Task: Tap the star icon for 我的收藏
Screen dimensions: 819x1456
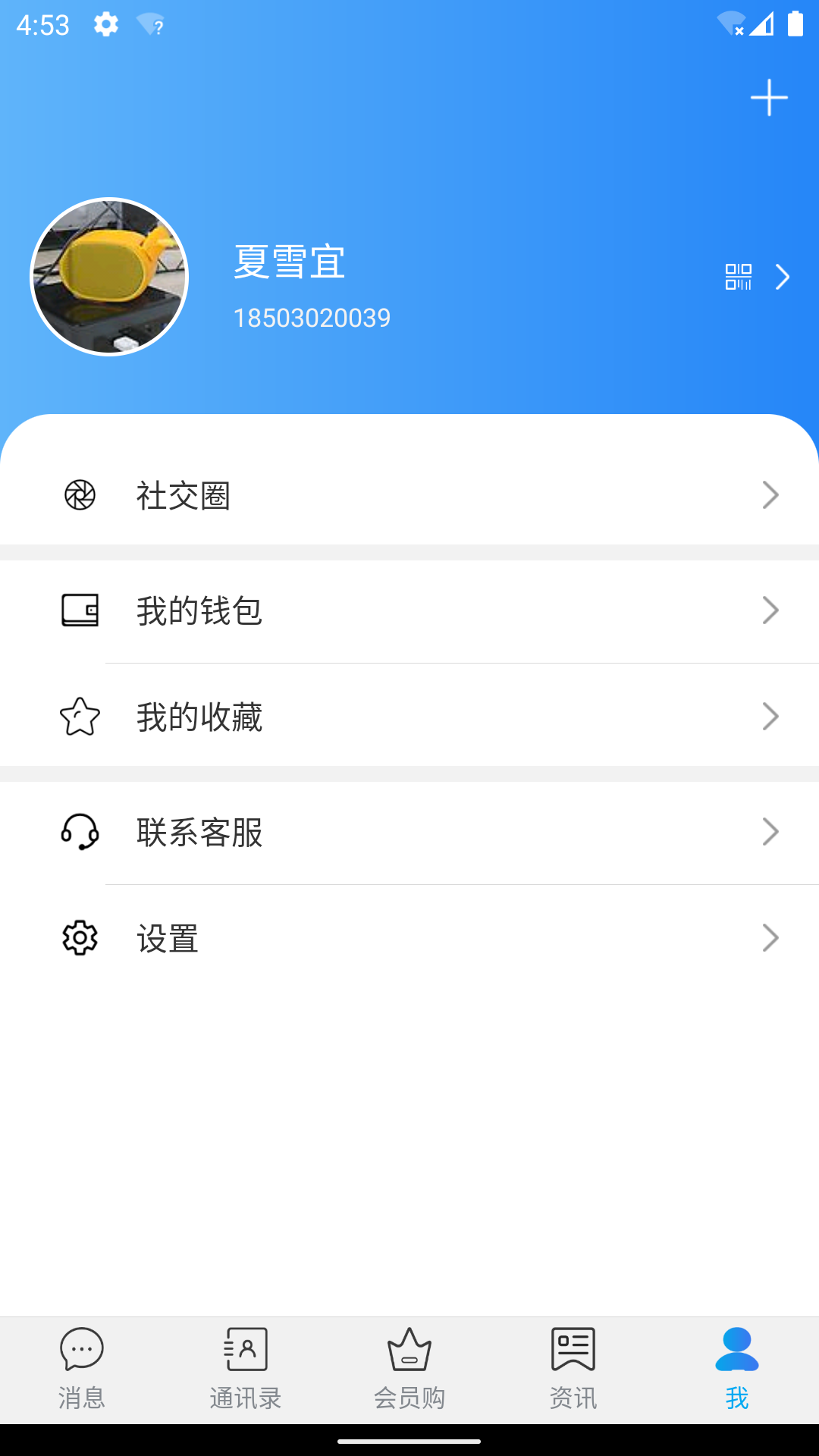Action: 79,716
